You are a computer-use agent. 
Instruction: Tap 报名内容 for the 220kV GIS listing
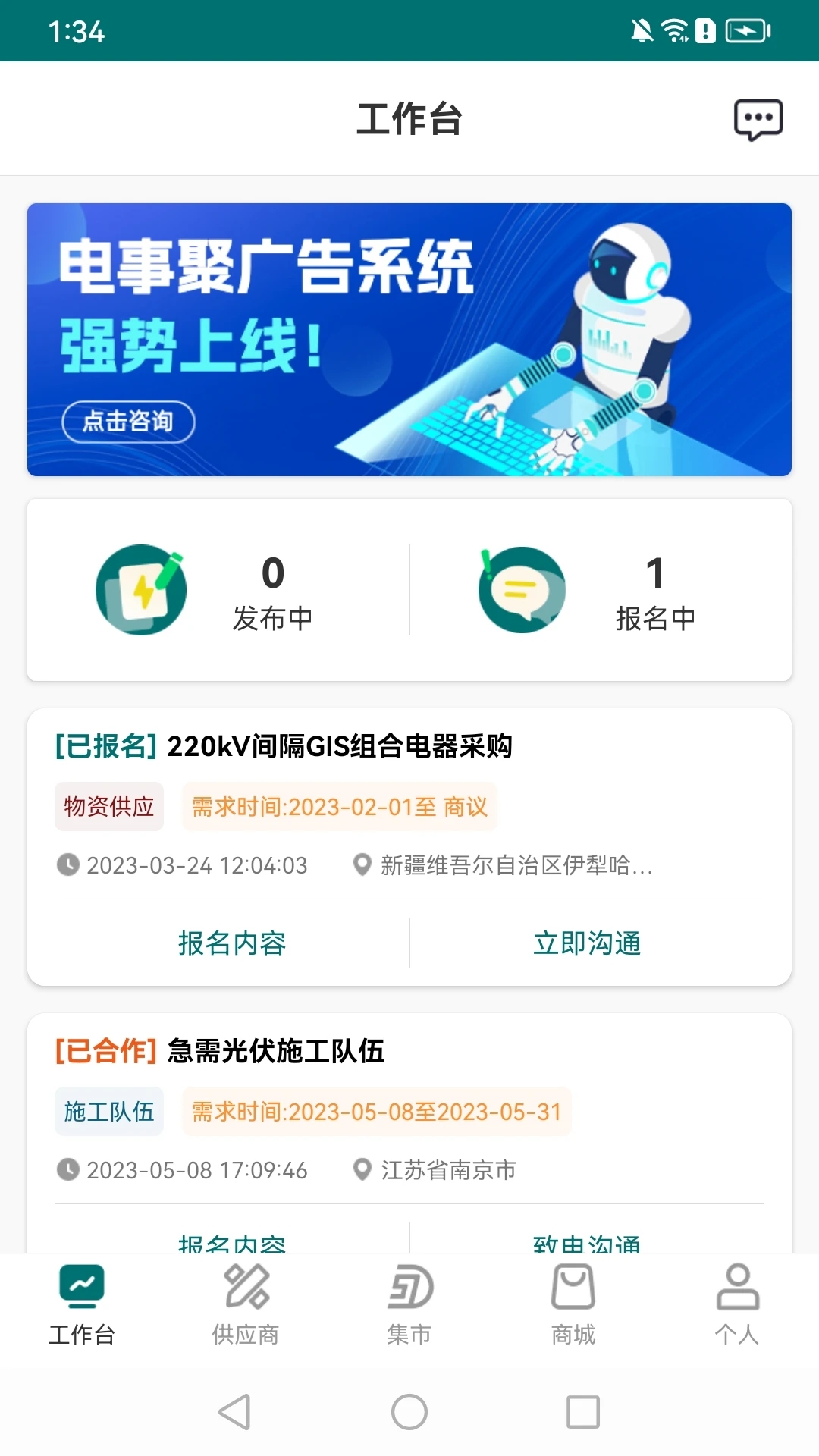232,943
